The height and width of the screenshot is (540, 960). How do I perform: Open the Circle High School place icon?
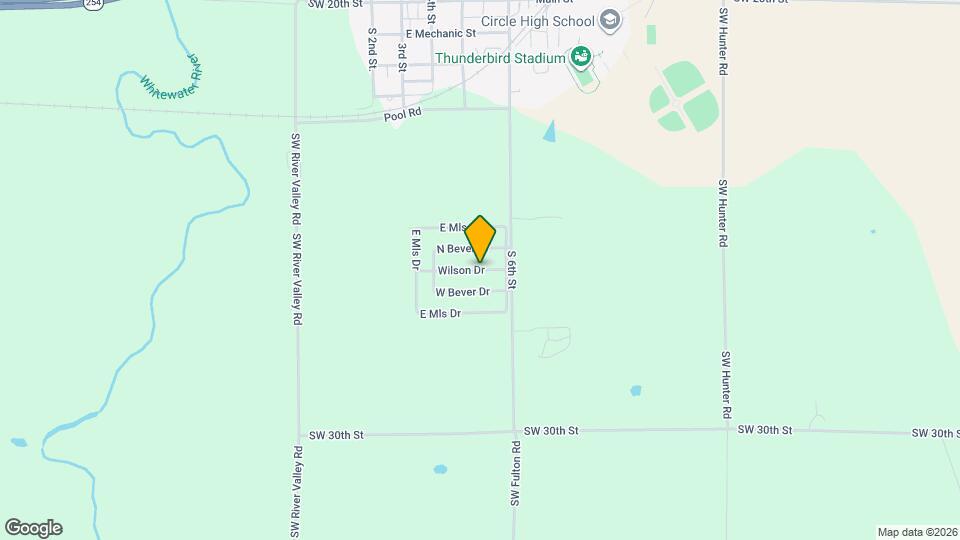(610, 21)
